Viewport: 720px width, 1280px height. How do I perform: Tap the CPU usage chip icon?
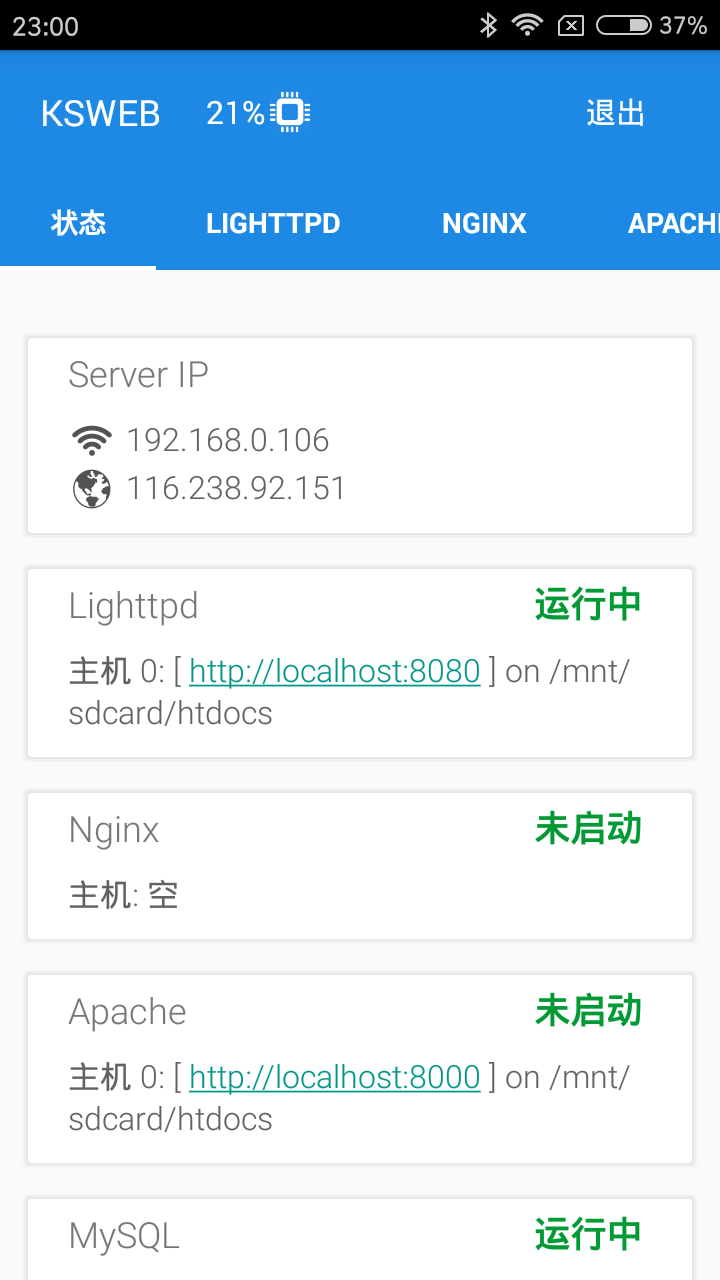(x=289, y=113)
